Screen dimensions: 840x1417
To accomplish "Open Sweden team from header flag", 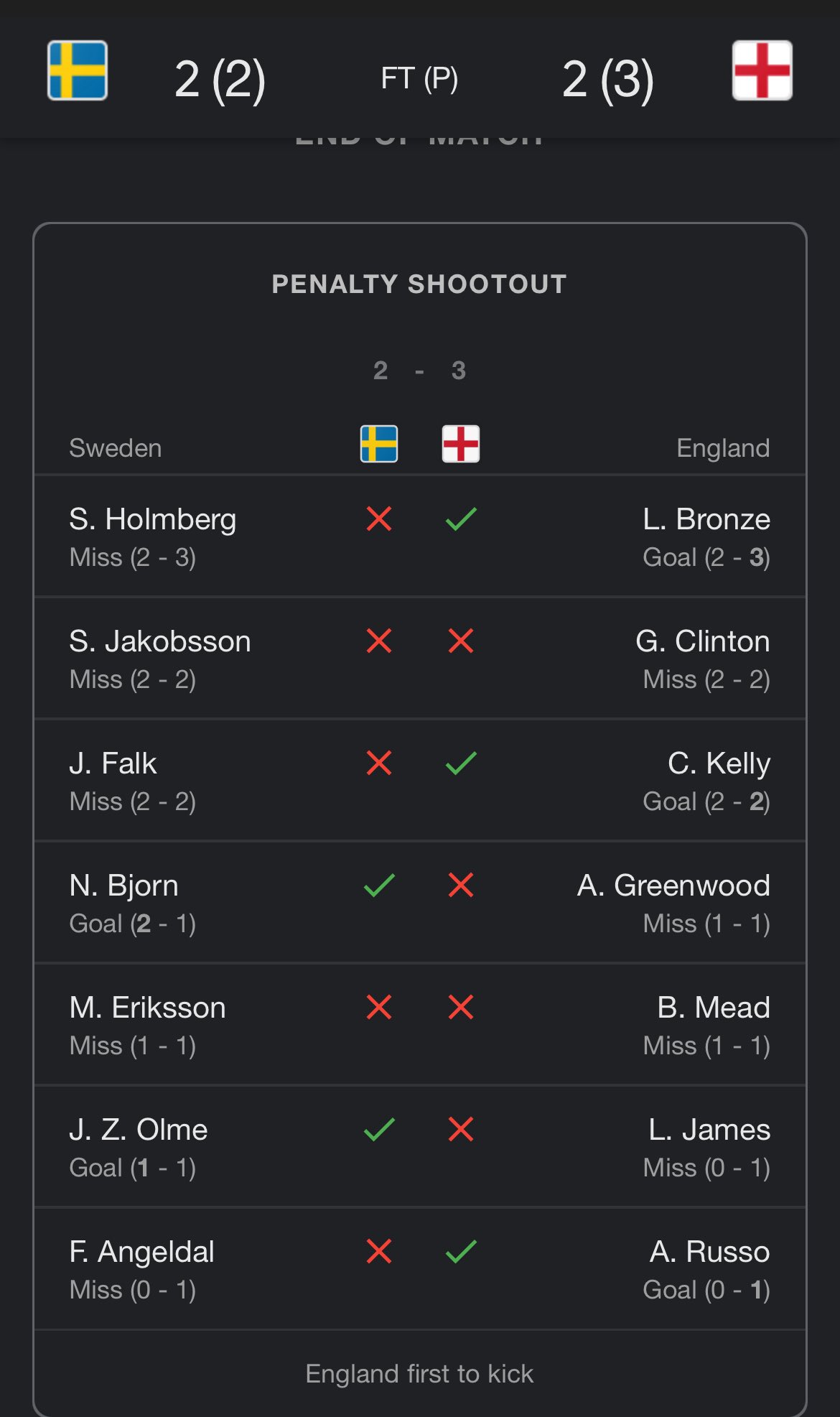I will pyautogui.click(x=78, y=70).
